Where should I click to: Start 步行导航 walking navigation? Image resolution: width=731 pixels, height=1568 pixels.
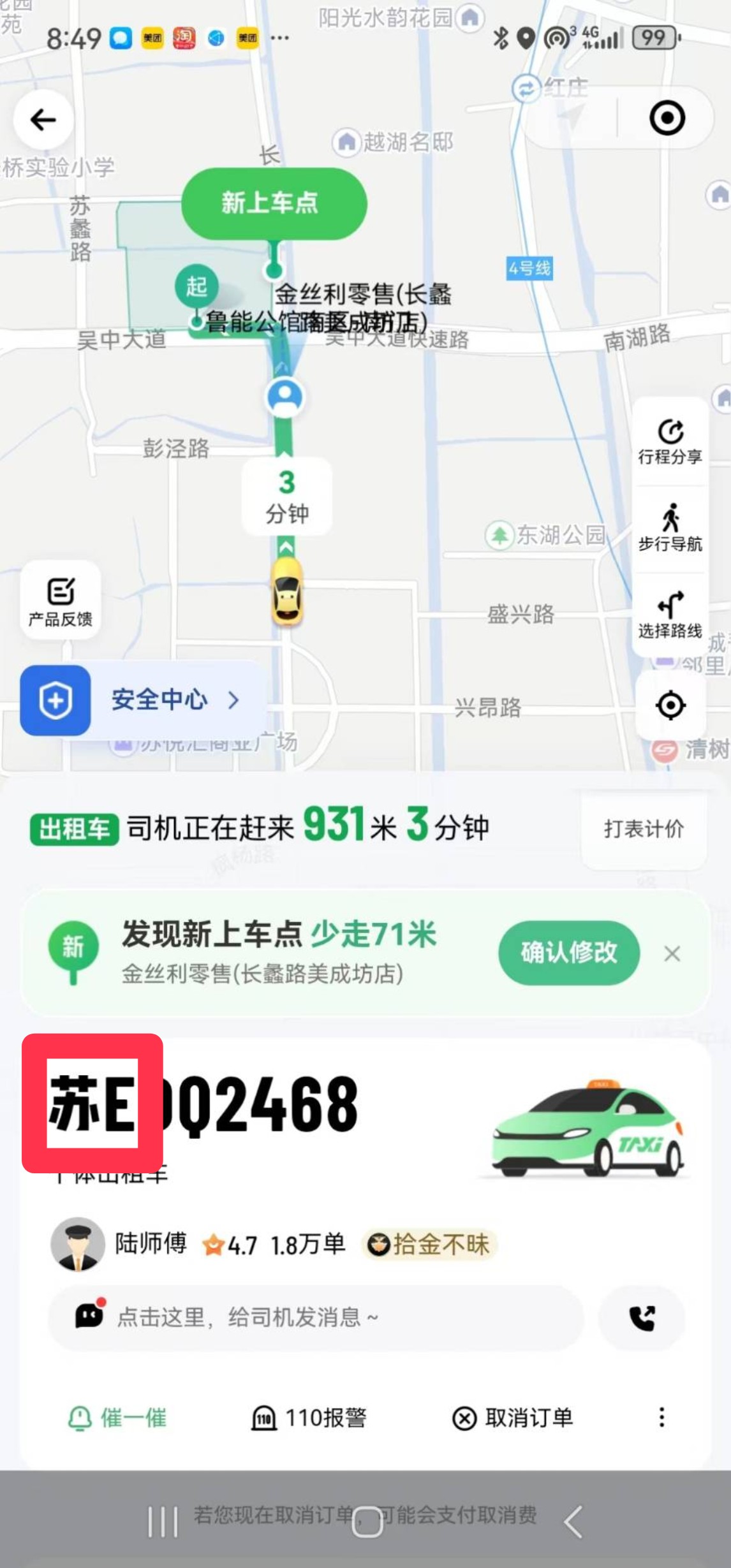coord(670,528)
